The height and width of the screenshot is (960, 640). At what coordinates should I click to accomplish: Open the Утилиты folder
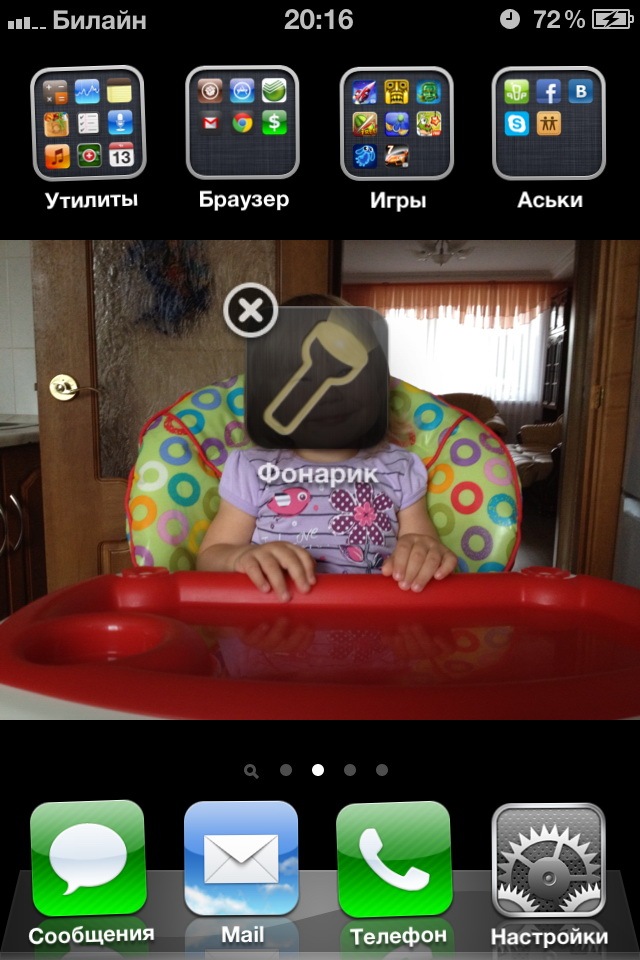coord(90,123)
